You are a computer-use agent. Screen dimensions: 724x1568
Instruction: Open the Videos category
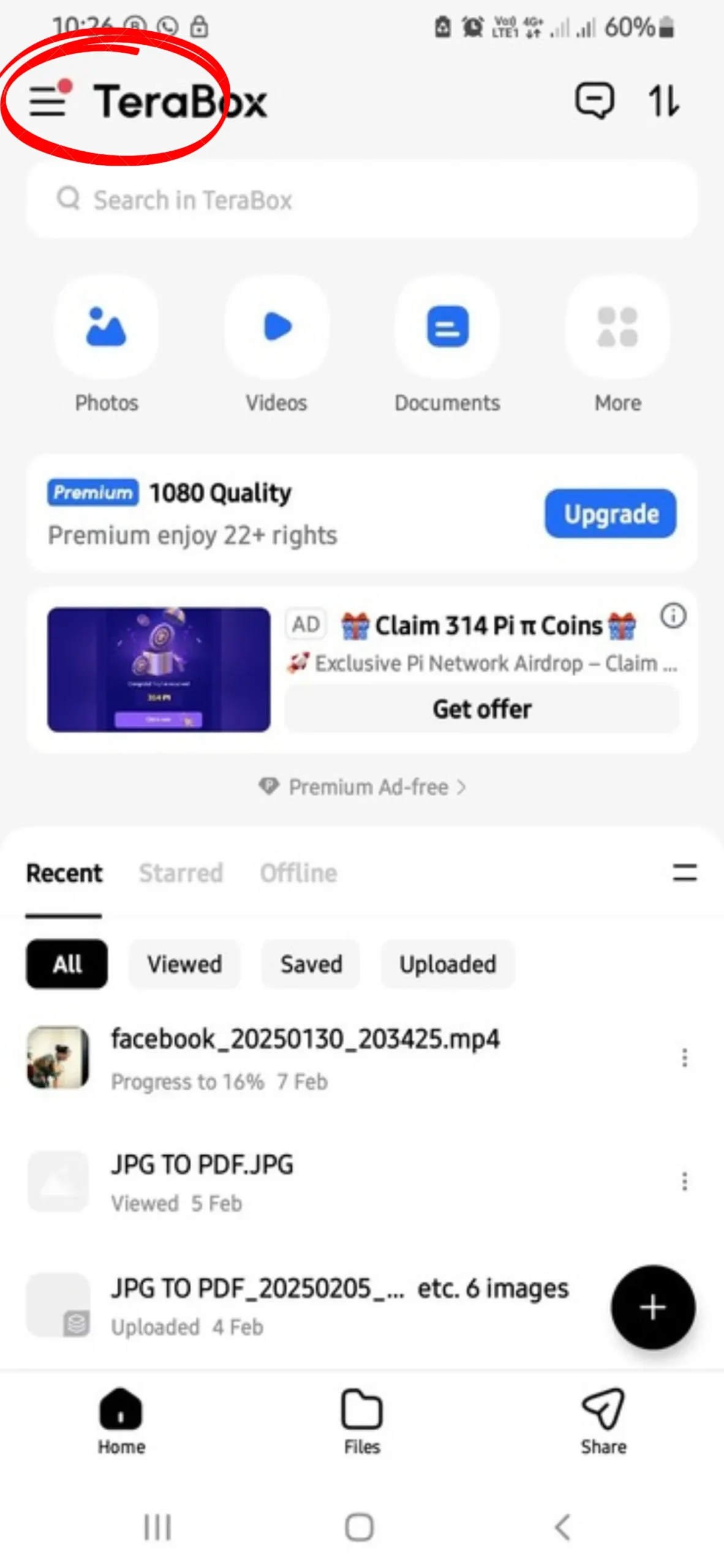click(276, 327)
